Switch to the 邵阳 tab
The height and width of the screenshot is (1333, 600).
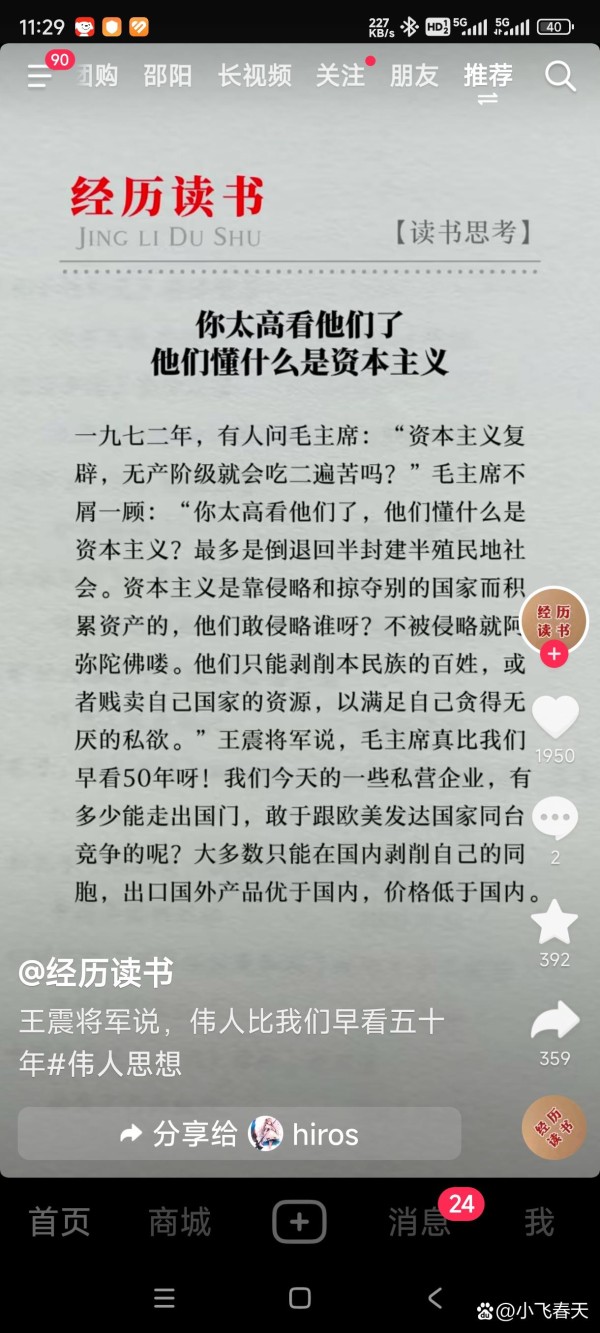(168, 76)
